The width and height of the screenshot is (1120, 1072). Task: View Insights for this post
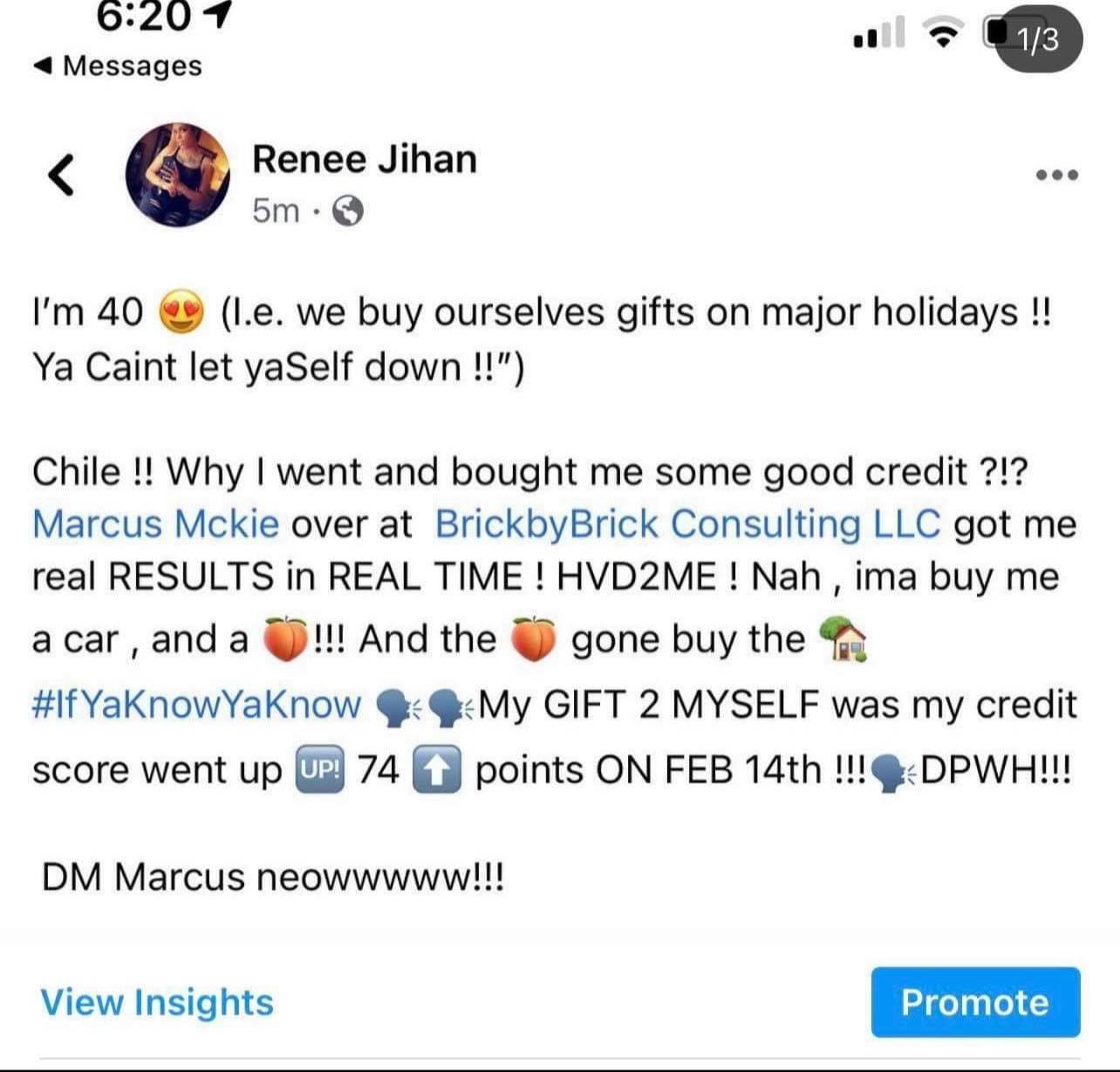[x=157, y=1002]
